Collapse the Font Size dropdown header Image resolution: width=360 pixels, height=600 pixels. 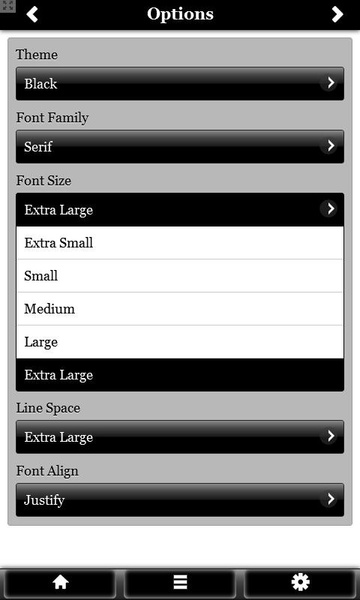(180, 209)
